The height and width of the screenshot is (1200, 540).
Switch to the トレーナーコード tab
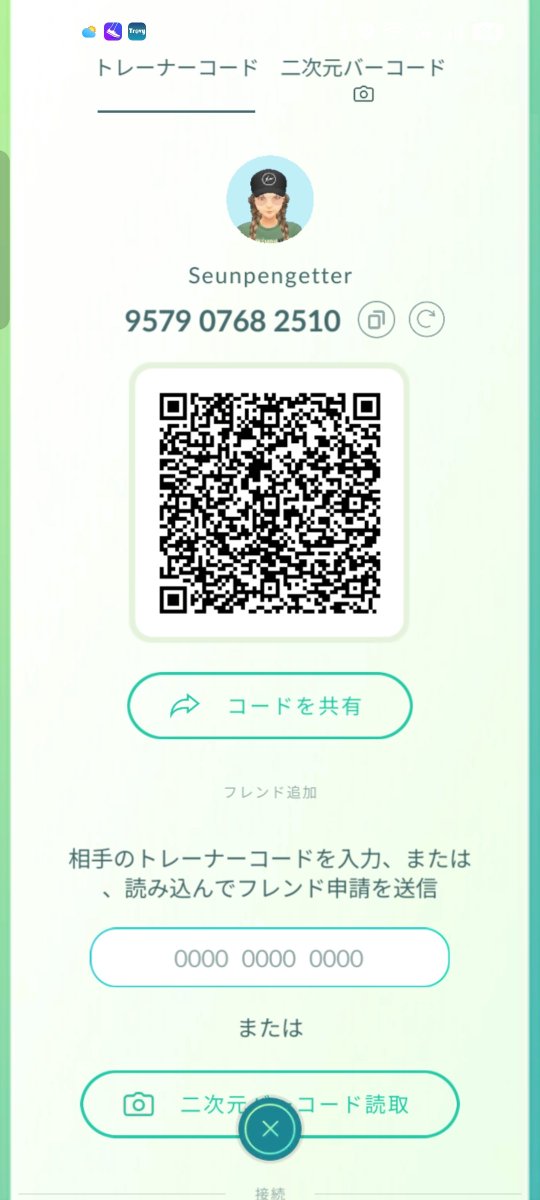(177, 69)
